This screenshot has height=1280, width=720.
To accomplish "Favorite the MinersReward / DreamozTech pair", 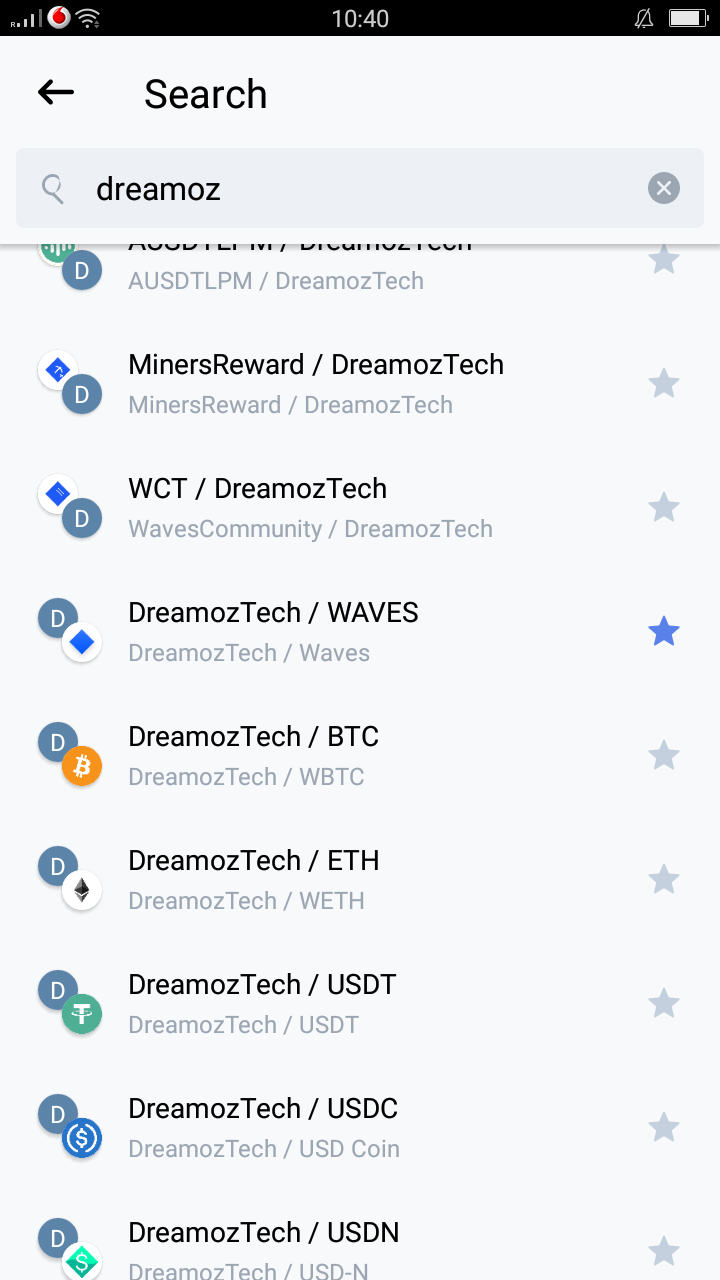I will (664, 384).
